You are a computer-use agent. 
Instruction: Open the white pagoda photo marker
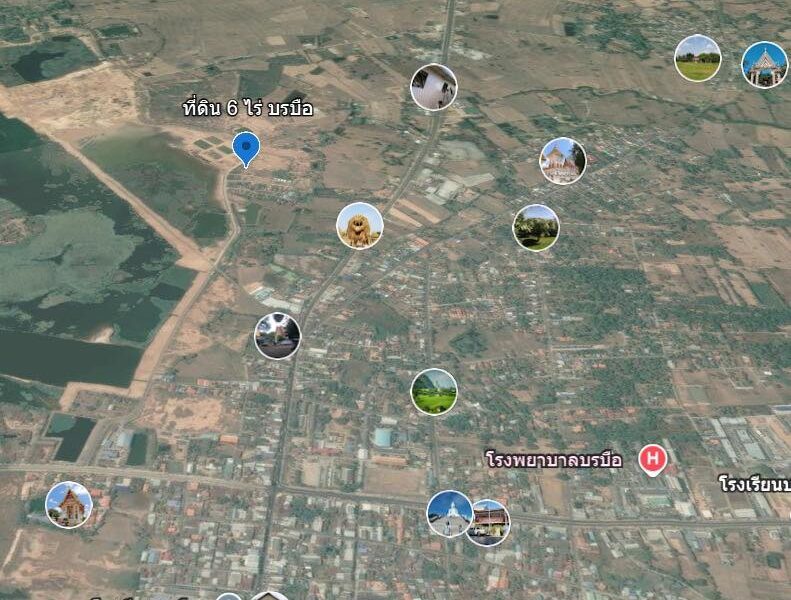(449, 514)
